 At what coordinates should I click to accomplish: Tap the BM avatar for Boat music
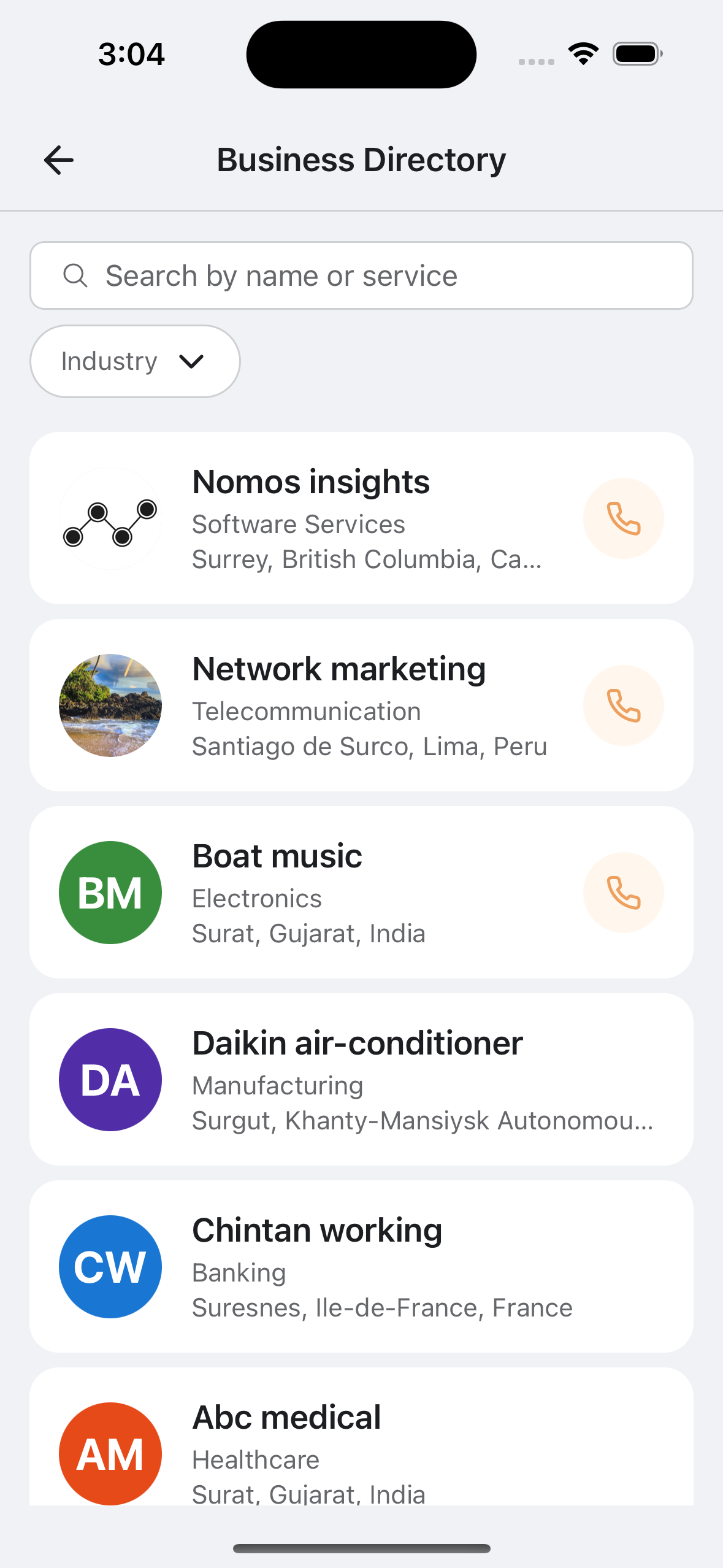tap(109, 893)
